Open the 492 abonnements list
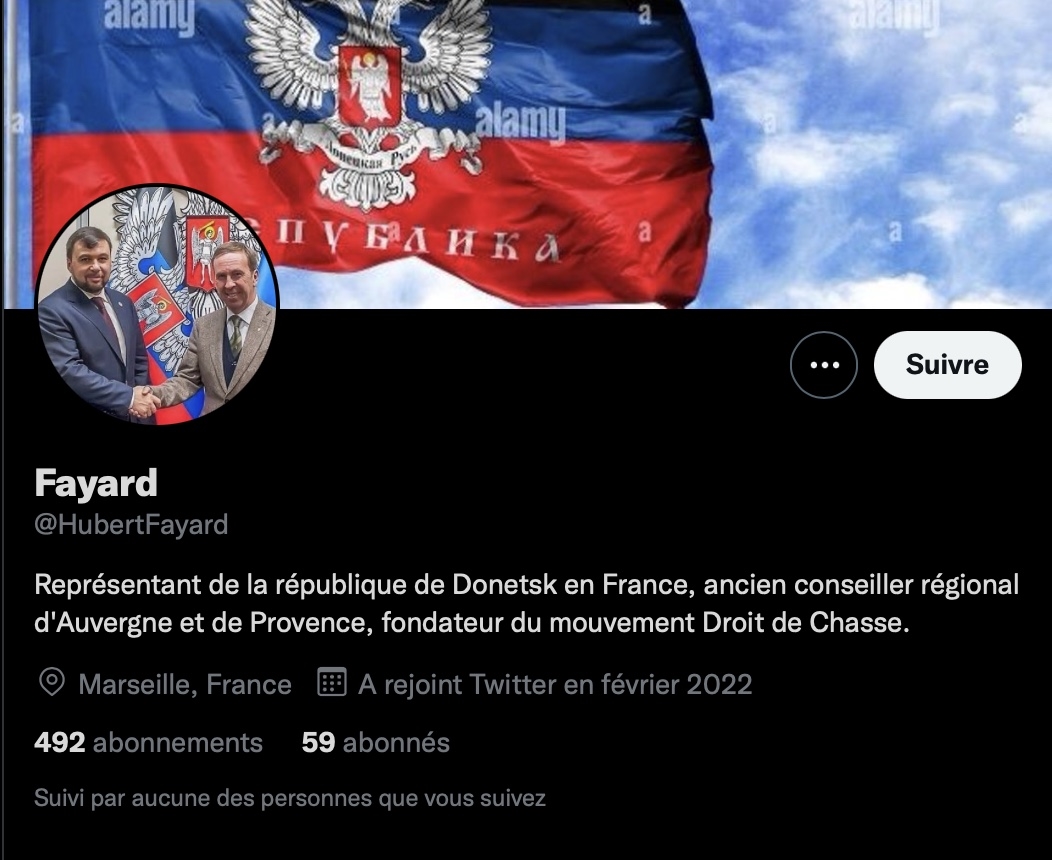The image size is (1052, 860). click(148, 743)
